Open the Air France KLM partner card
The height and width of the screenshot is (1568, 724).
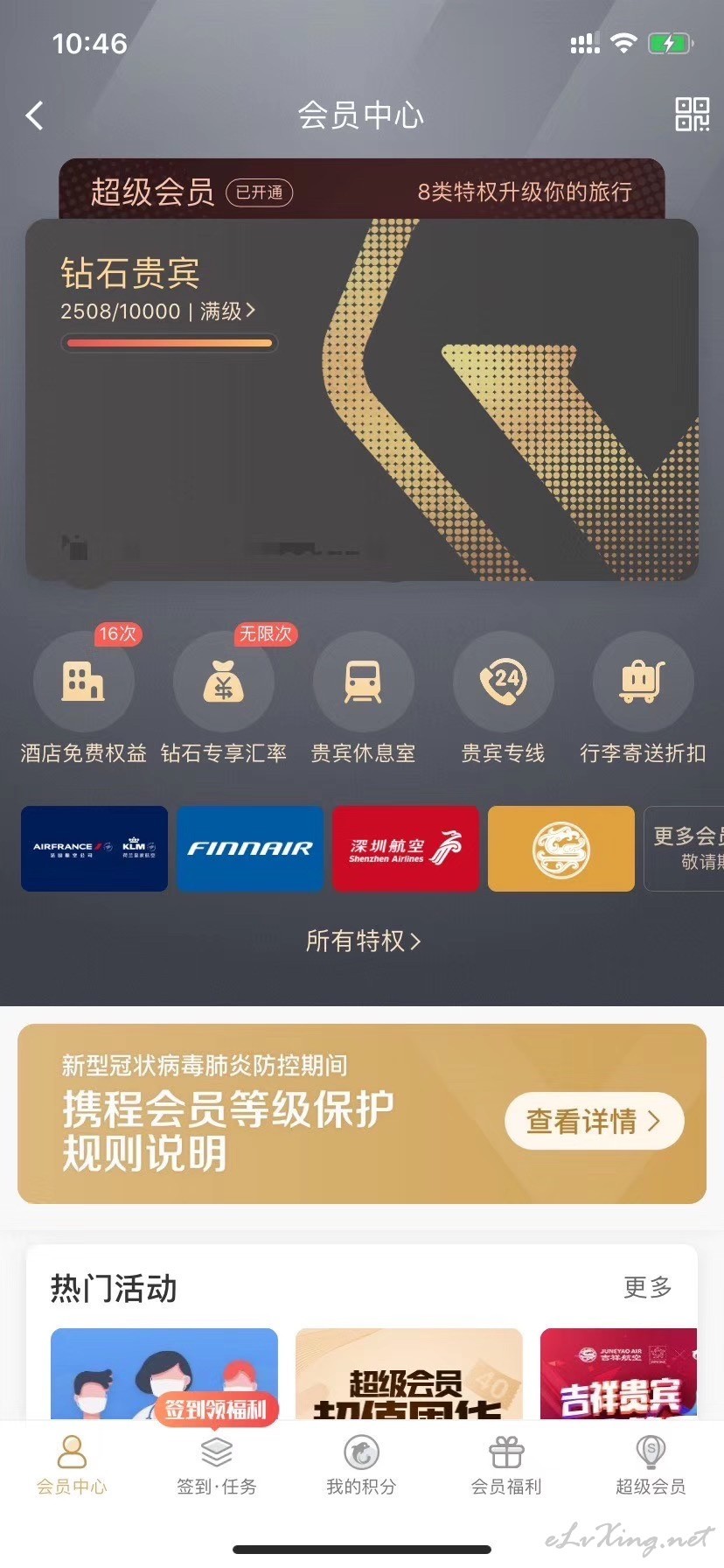(94, 849)
